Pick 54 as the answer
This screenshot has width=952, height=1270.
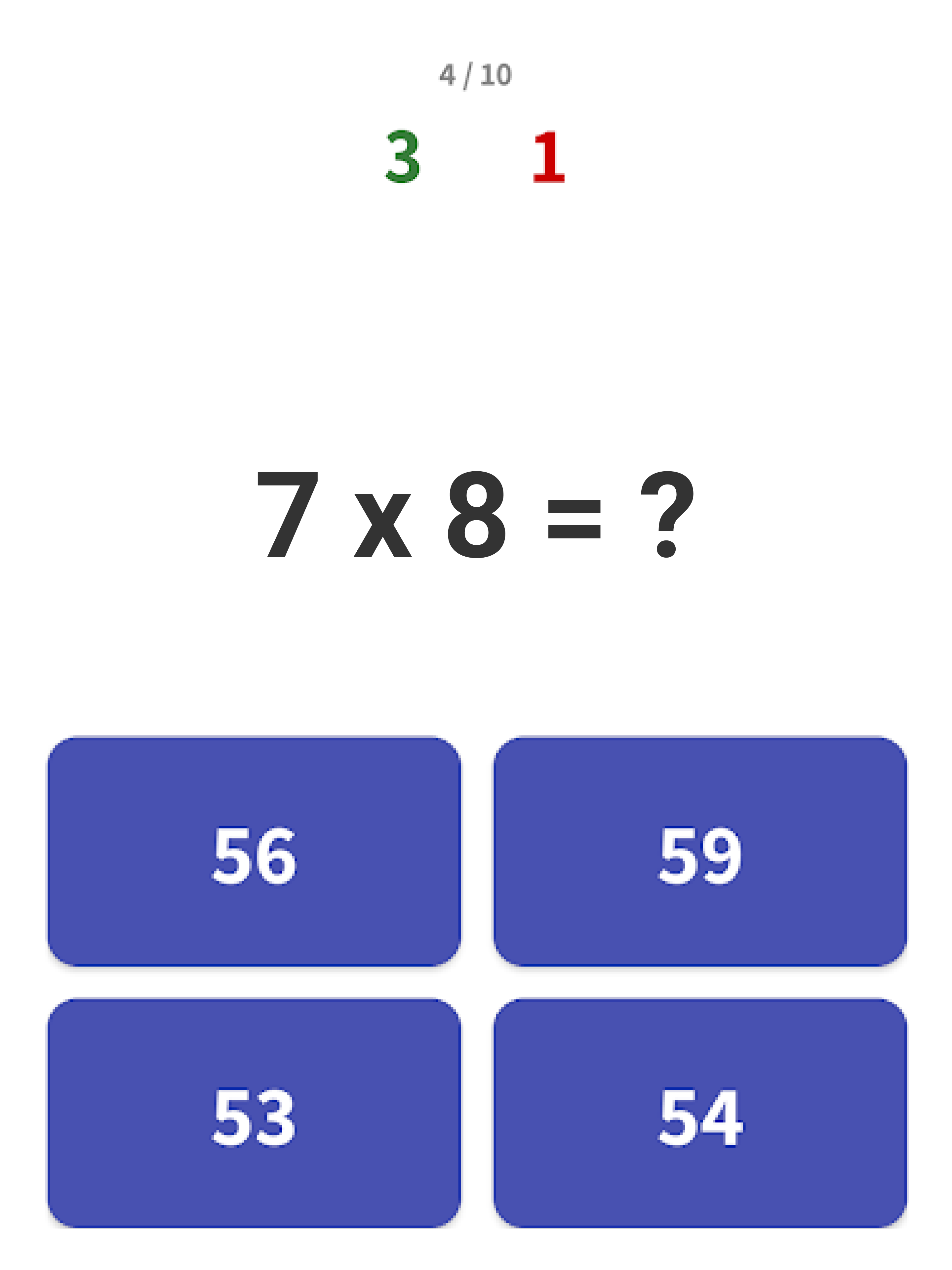(699, 1114)
